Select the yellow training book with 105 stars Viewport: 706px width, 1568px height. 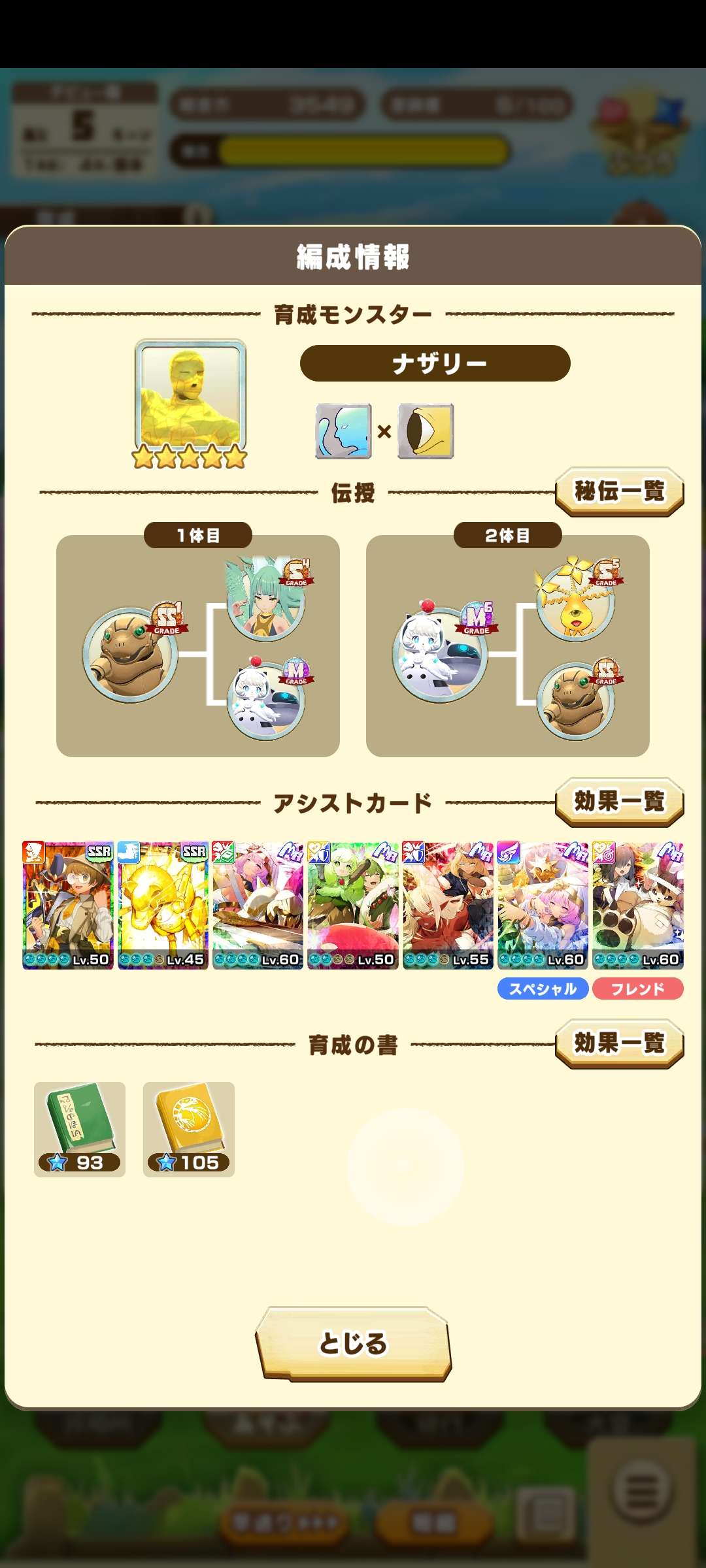189,1129
